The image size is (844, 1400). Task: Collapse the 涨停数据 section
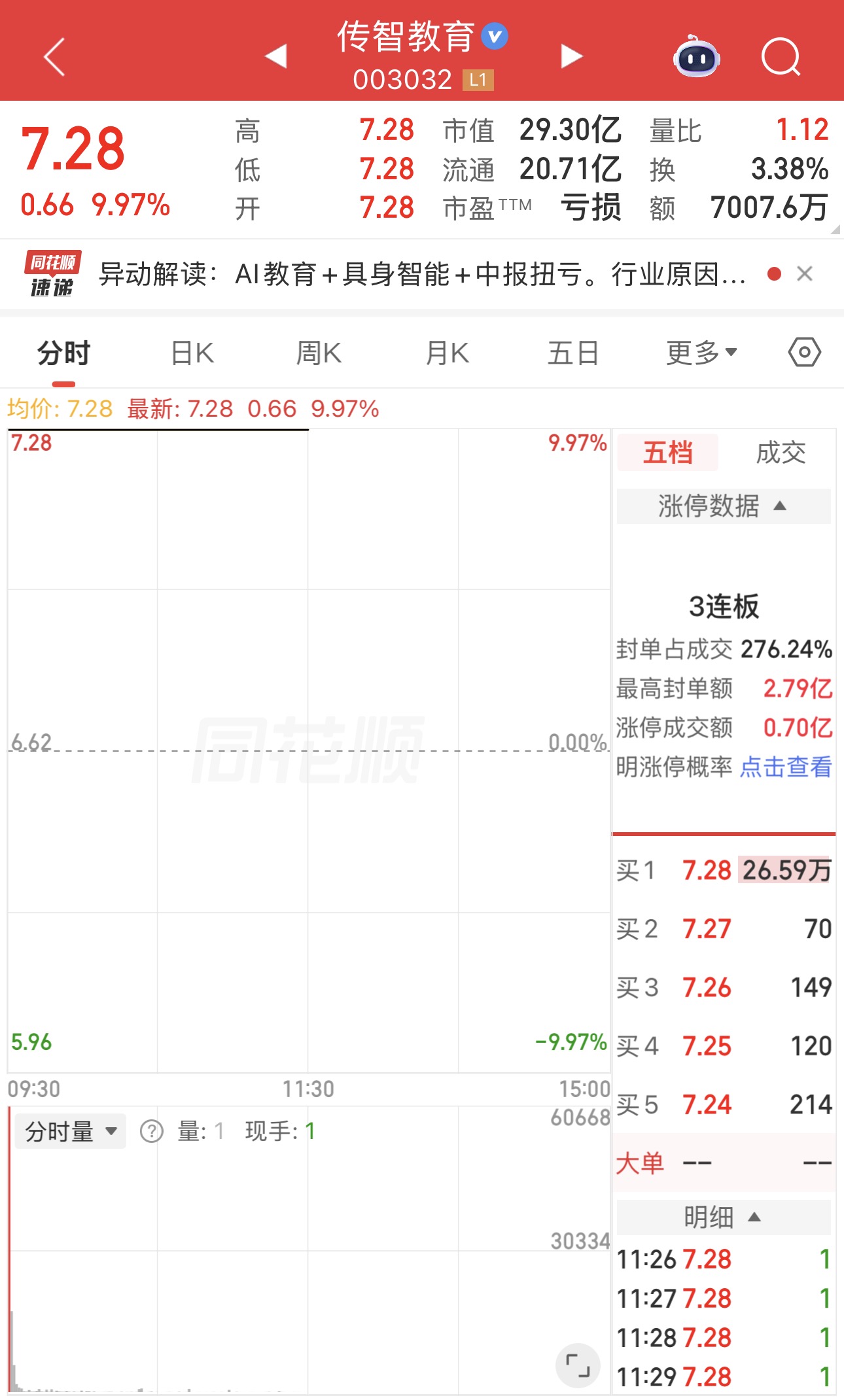pos(724,506)
